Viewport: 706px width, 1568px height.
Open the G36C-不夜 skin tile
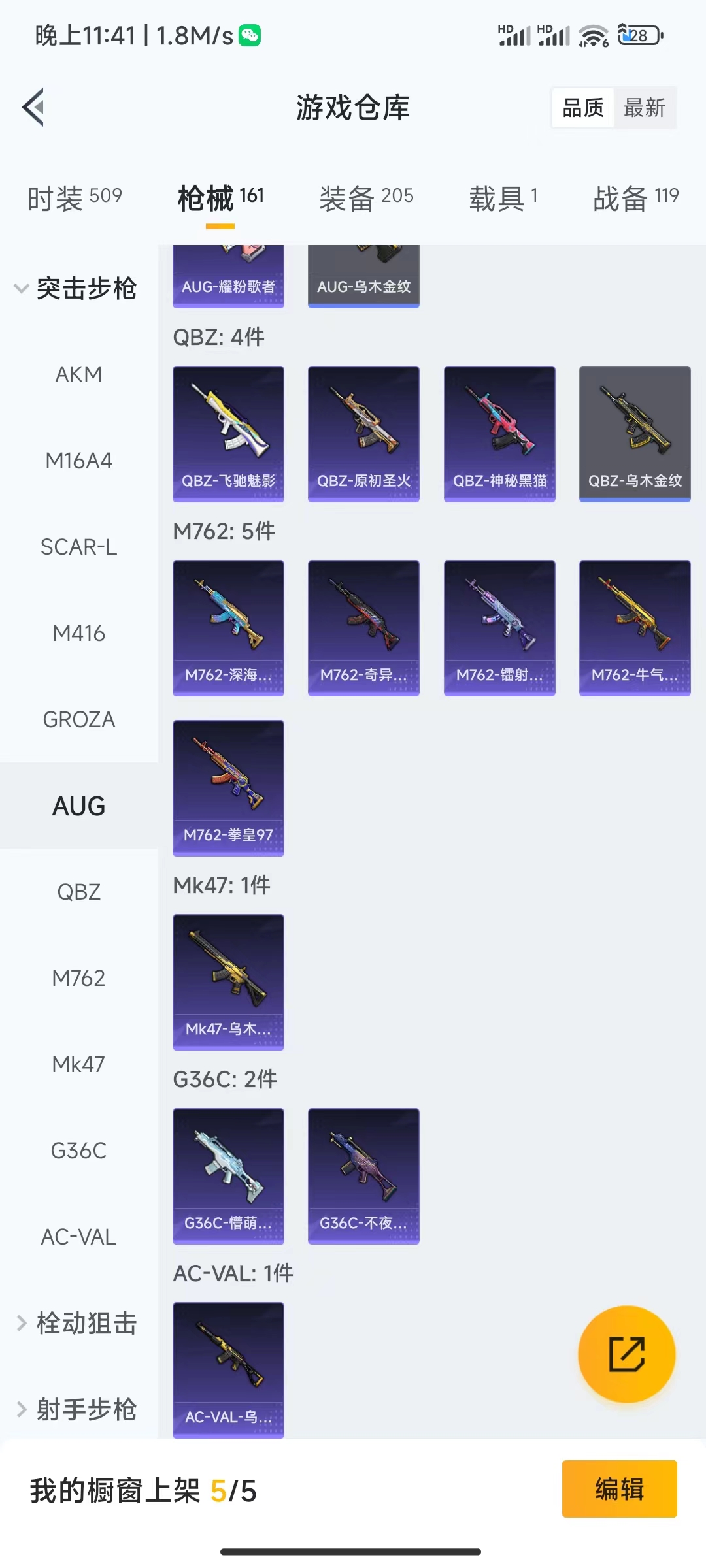[x=363, y=1175]
